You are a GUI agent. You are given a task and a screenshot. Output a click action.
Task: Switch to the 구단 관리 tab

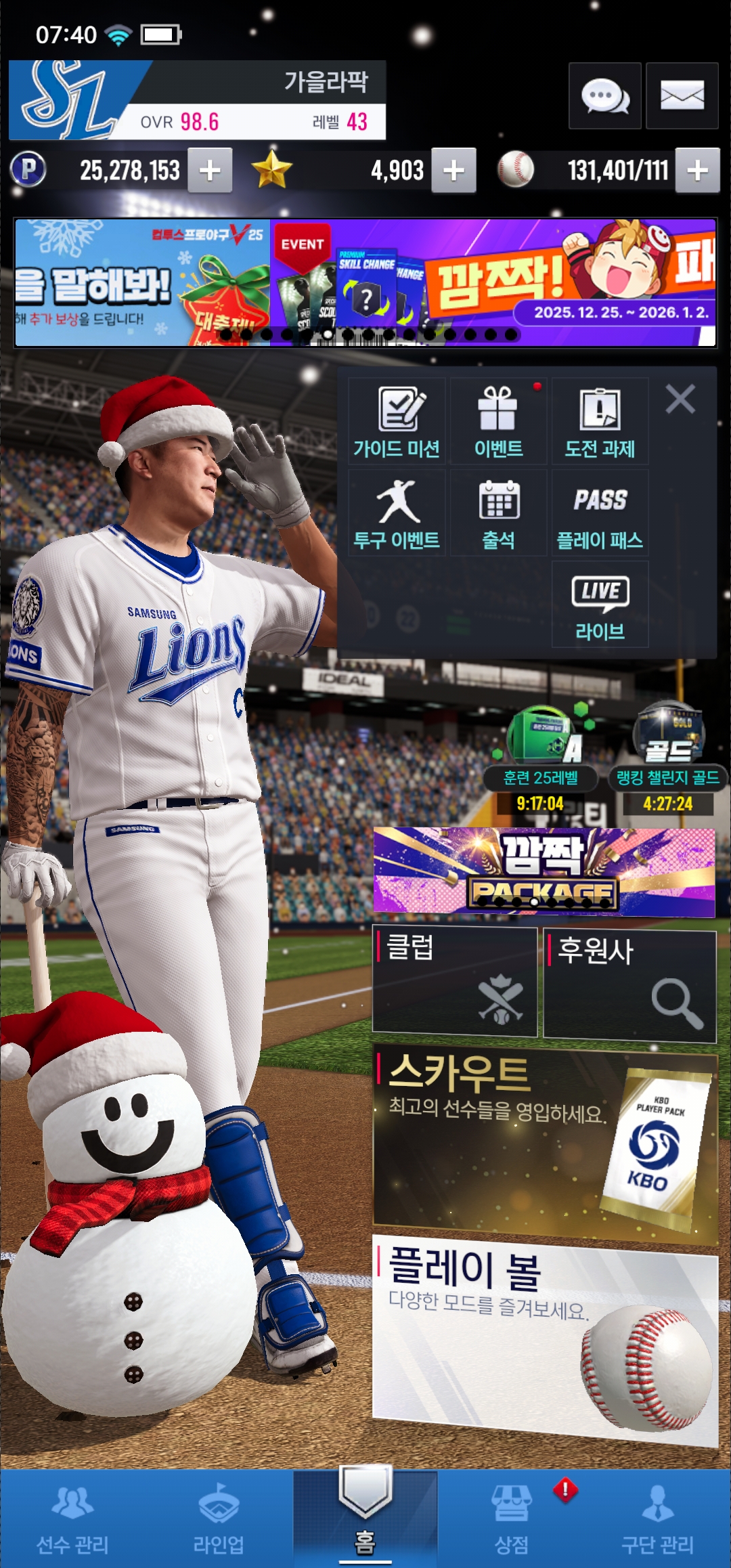click(657, 1521)
